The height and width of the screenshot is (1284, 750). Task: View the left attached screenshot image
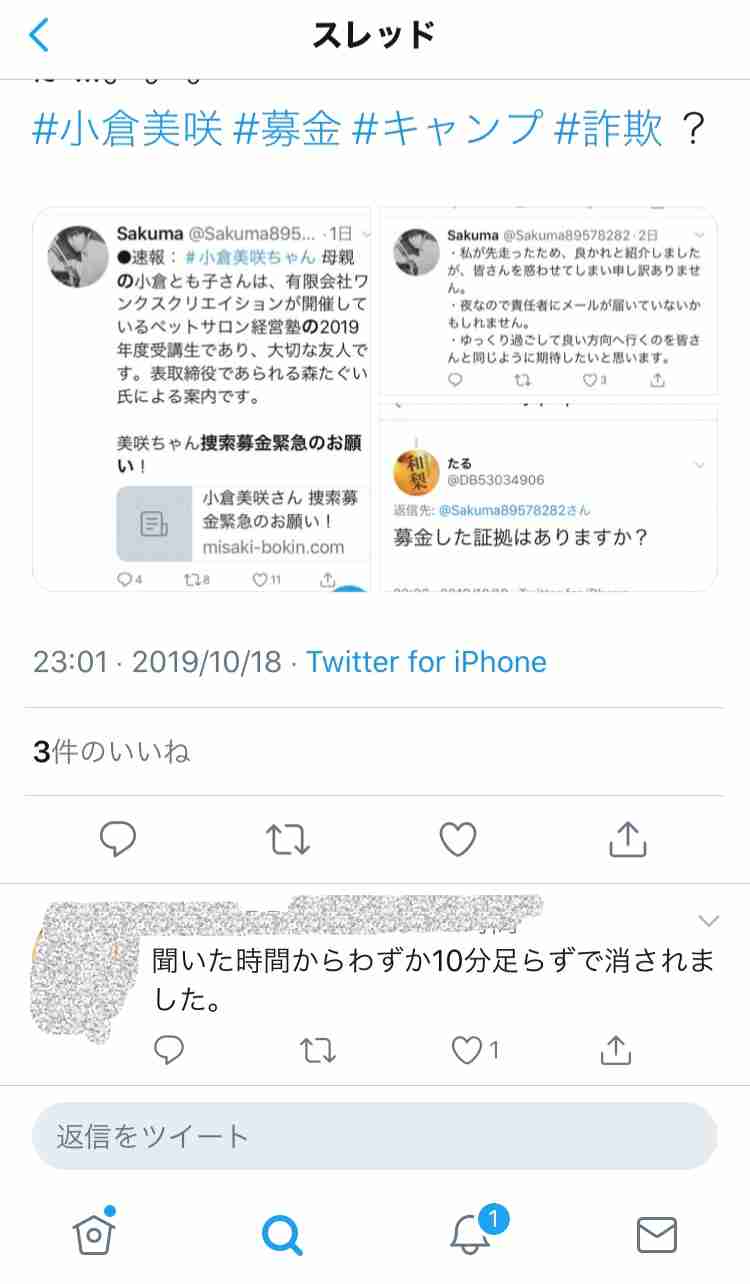(x=202, y=398)
